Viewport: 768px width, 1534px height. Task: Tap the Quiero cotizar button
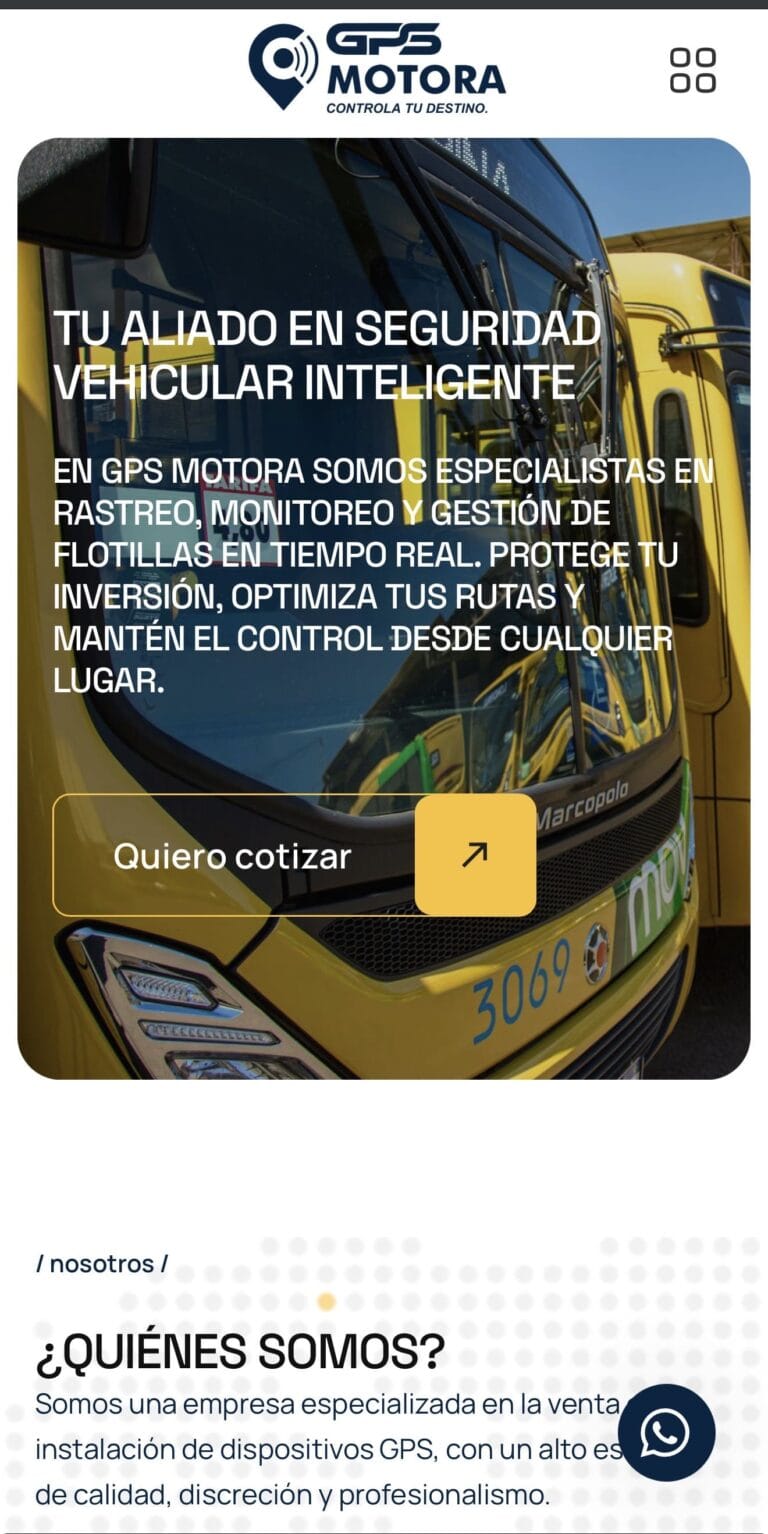tap(294, 855)
